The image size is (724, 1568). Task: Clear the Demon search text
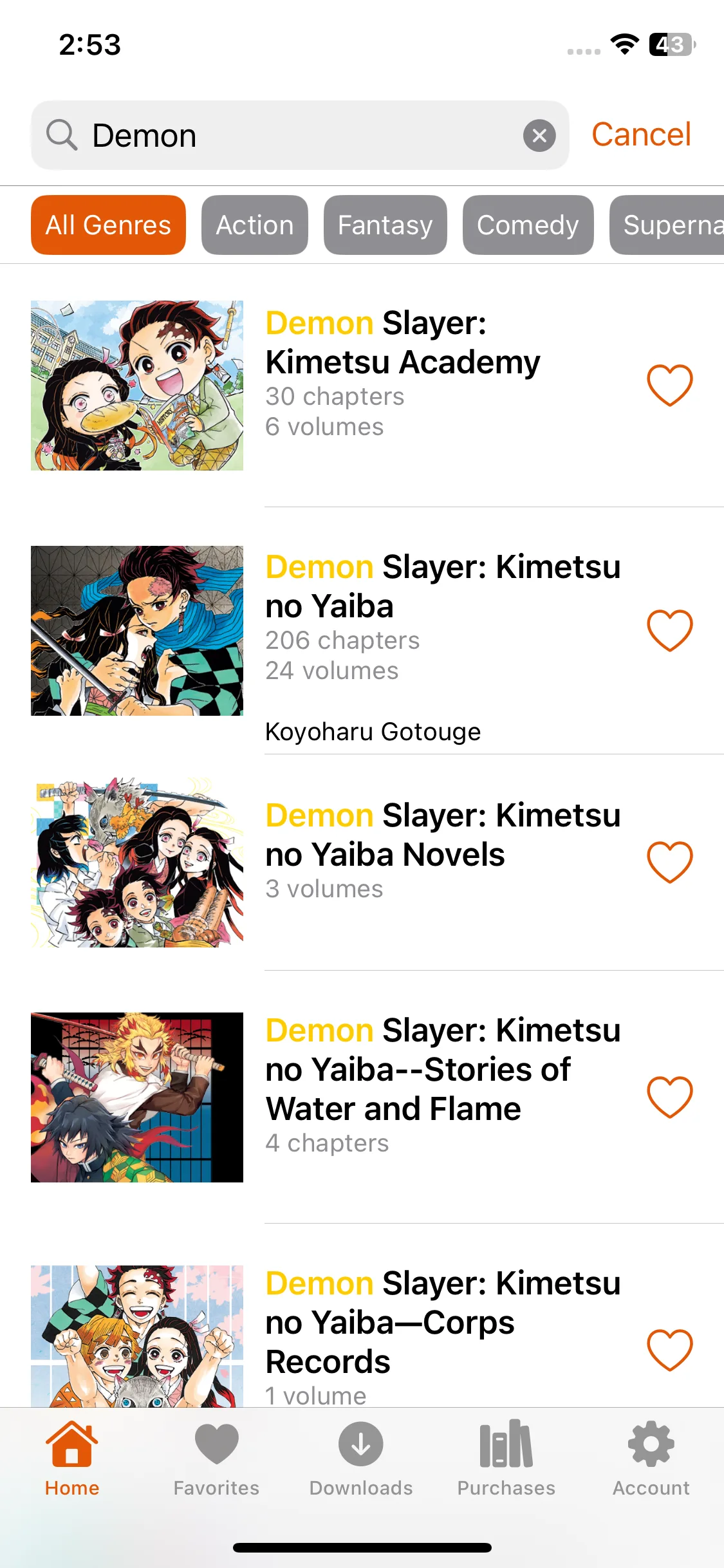539,136
